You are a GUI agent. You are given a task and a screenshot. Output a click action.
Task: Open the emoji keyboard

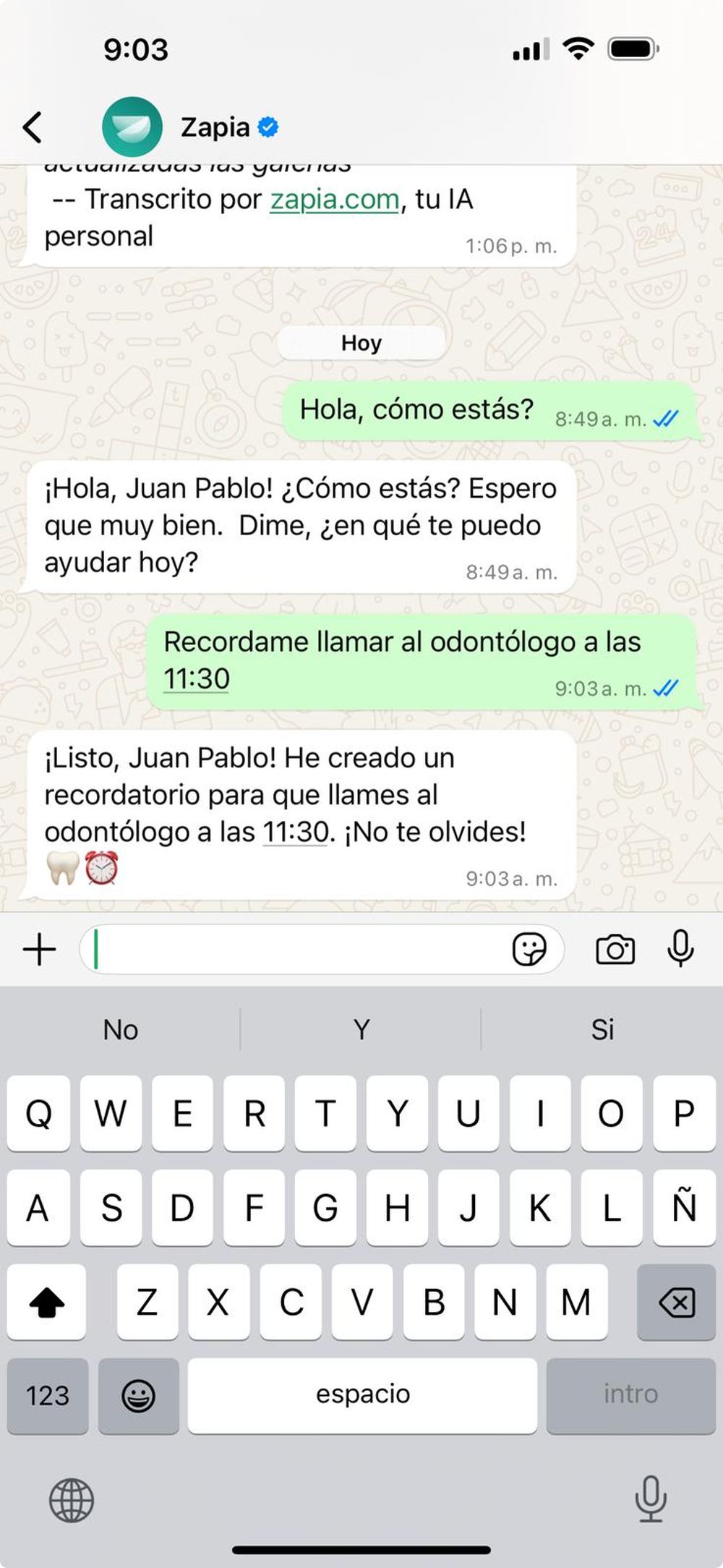(x=138, y=1395)
